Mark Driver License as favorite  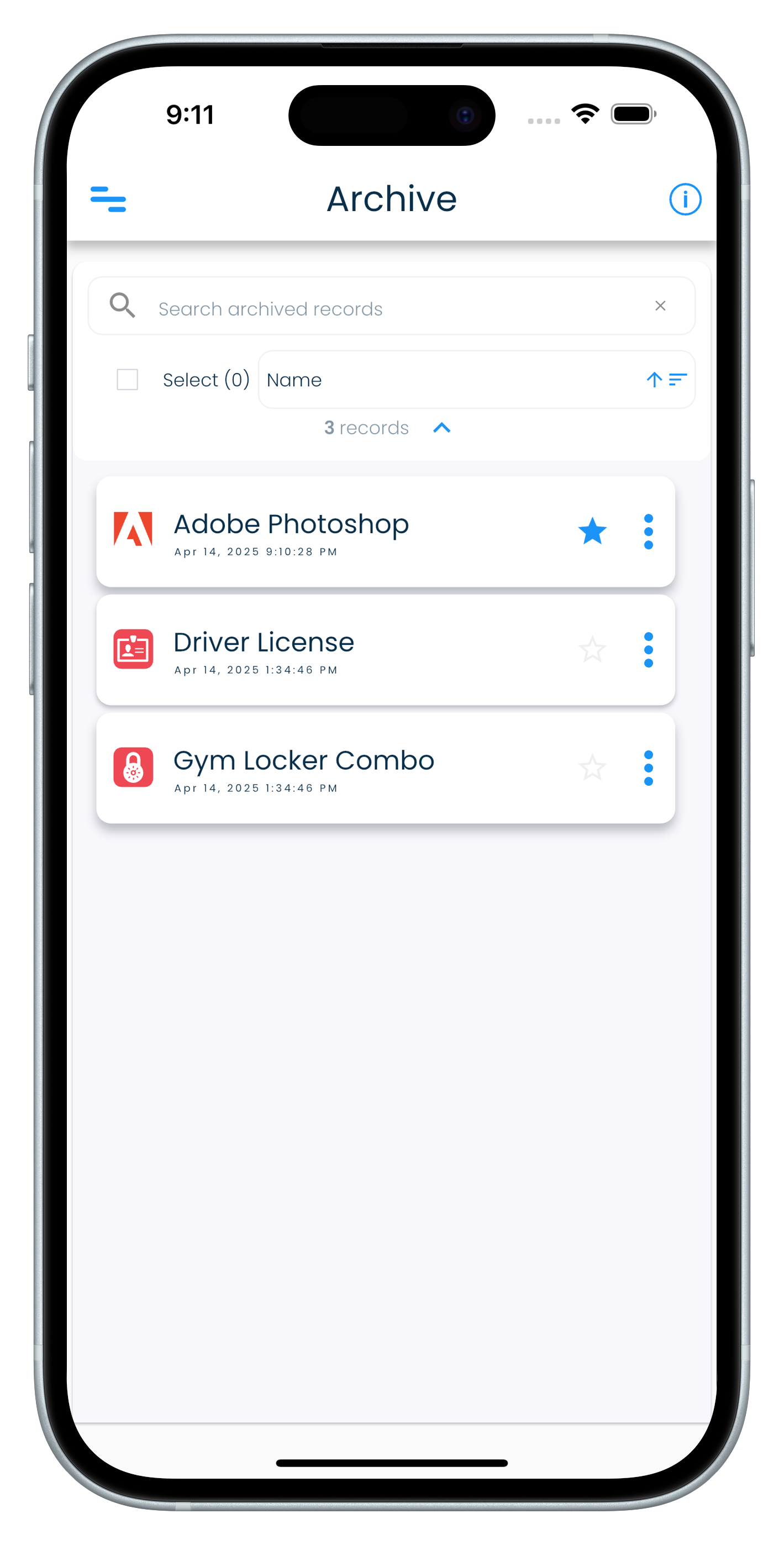tap(592, 649)
